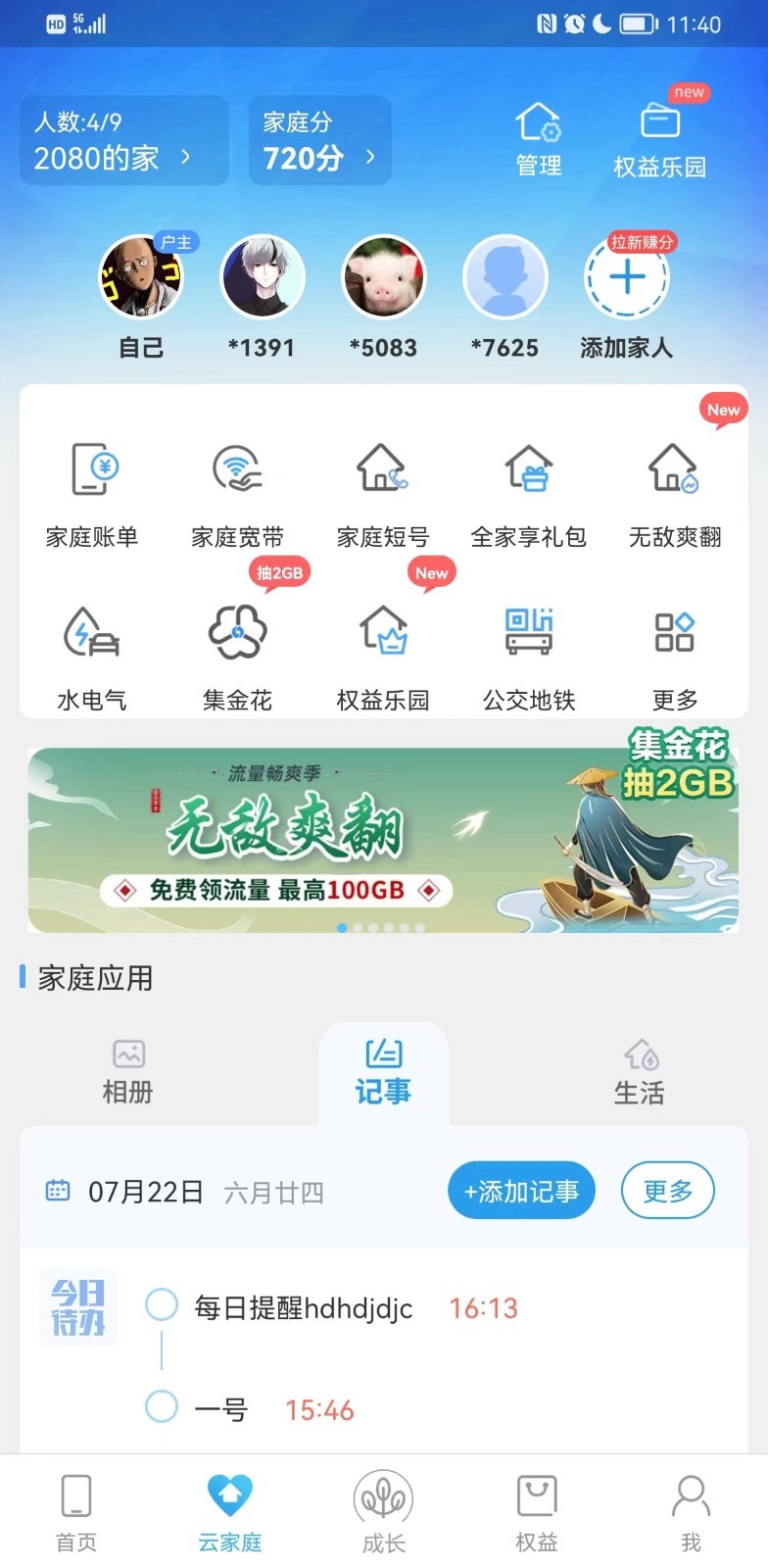Open the 家庭账单 billing icon
This screenshot has height=1568, width=768.
(91, 490)
